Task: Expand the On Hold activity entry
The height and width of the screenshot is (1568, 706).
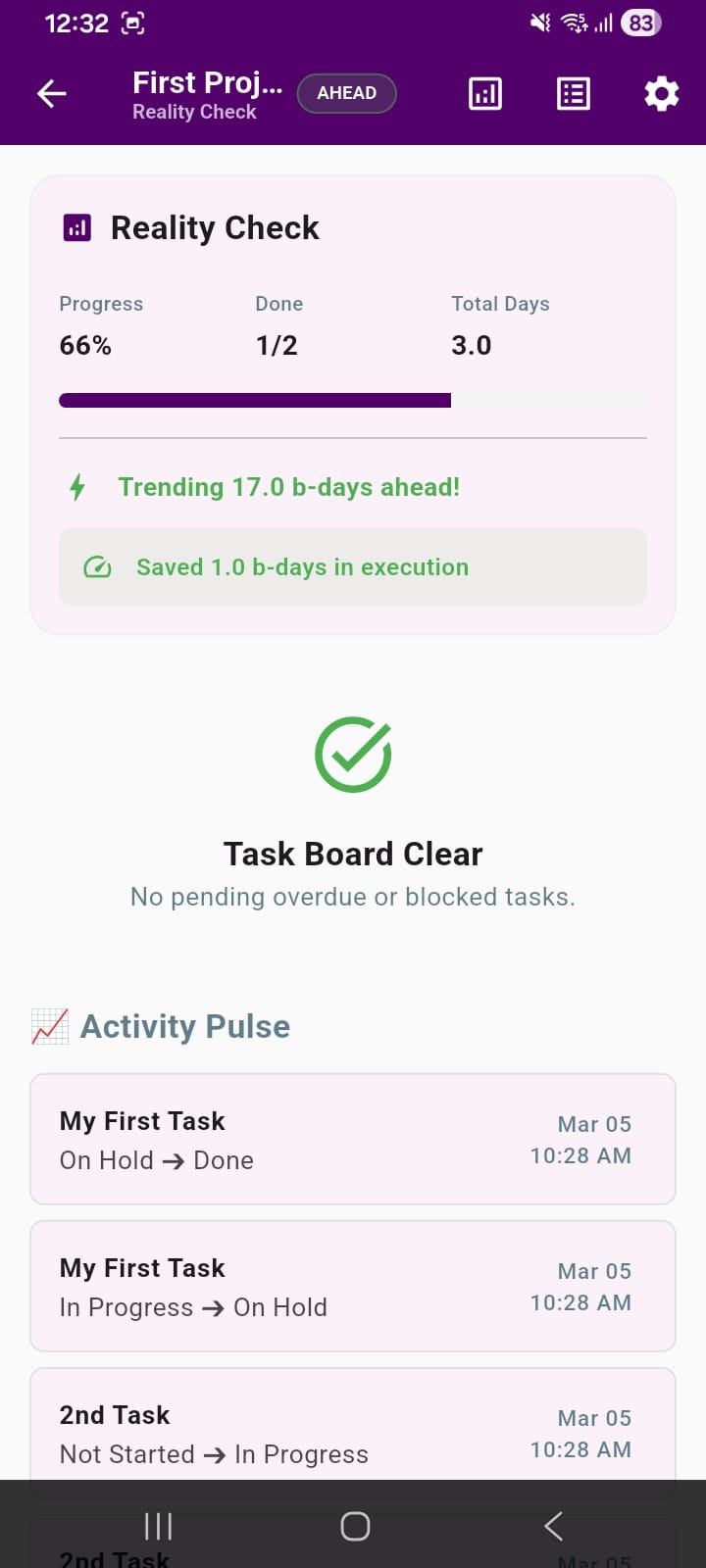Action: click(353, 1286)
